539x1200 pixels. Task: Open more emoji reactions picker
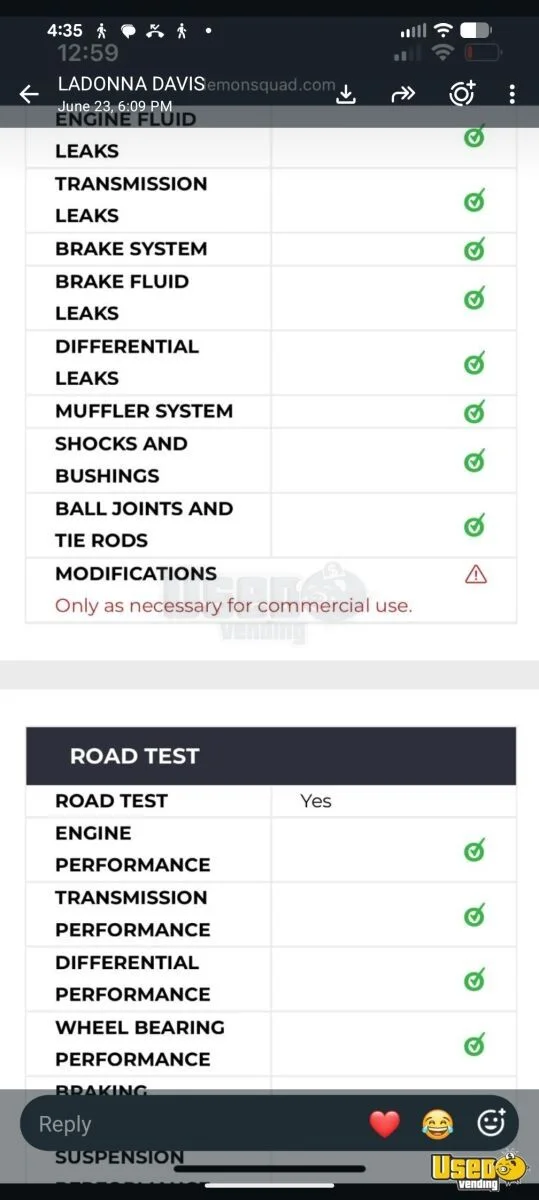coord(492,1122)
